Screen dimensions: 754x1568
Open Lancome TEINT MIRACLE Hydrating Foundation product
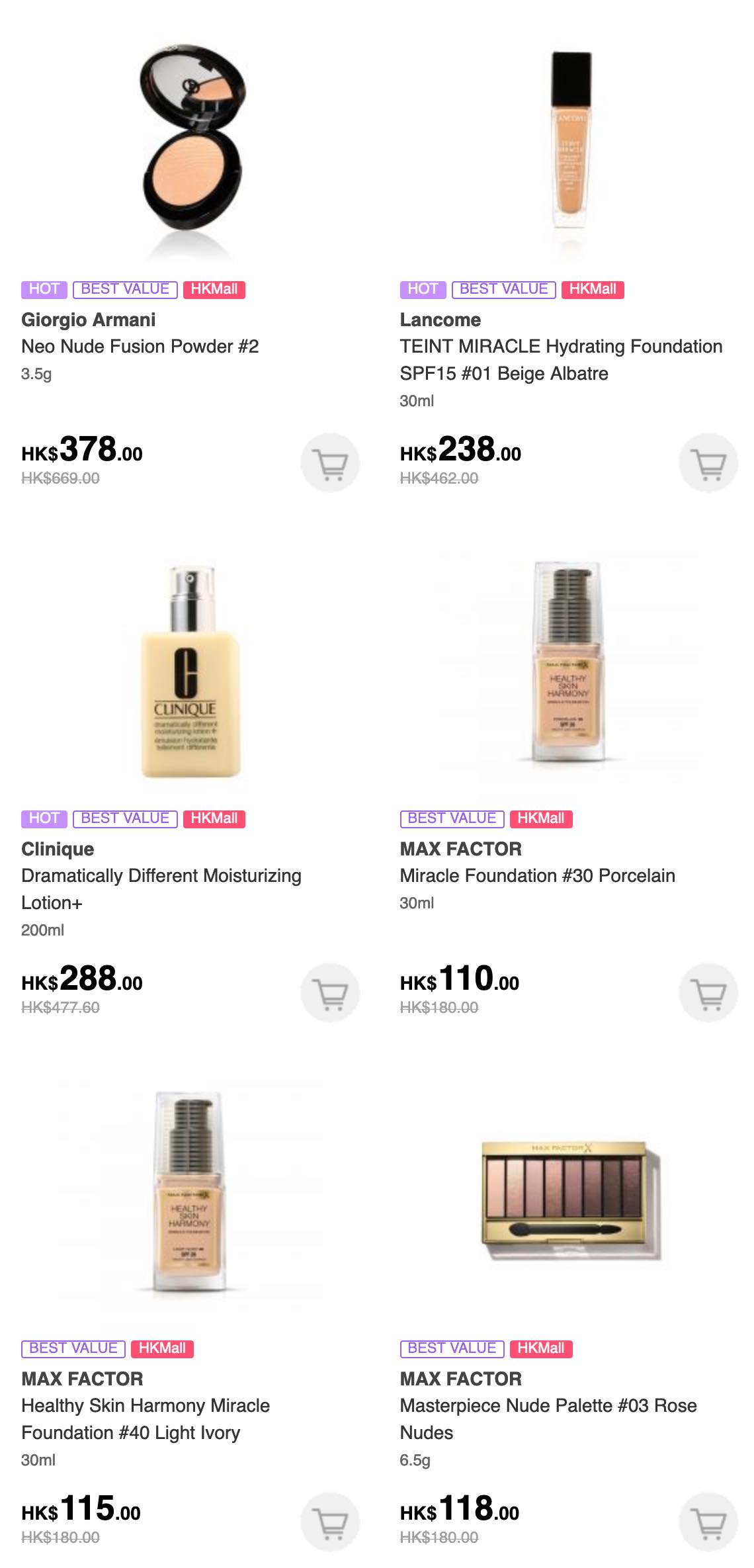(561, 360)
